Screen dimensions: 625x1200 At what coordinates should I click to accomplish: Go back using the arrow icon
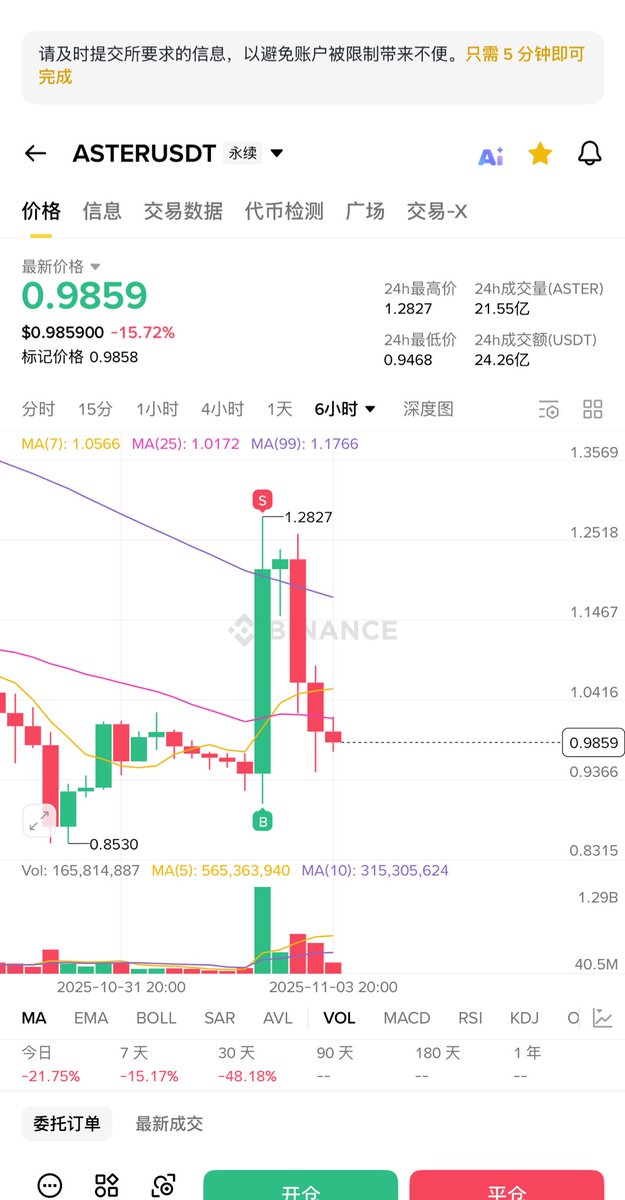[36, 153]
